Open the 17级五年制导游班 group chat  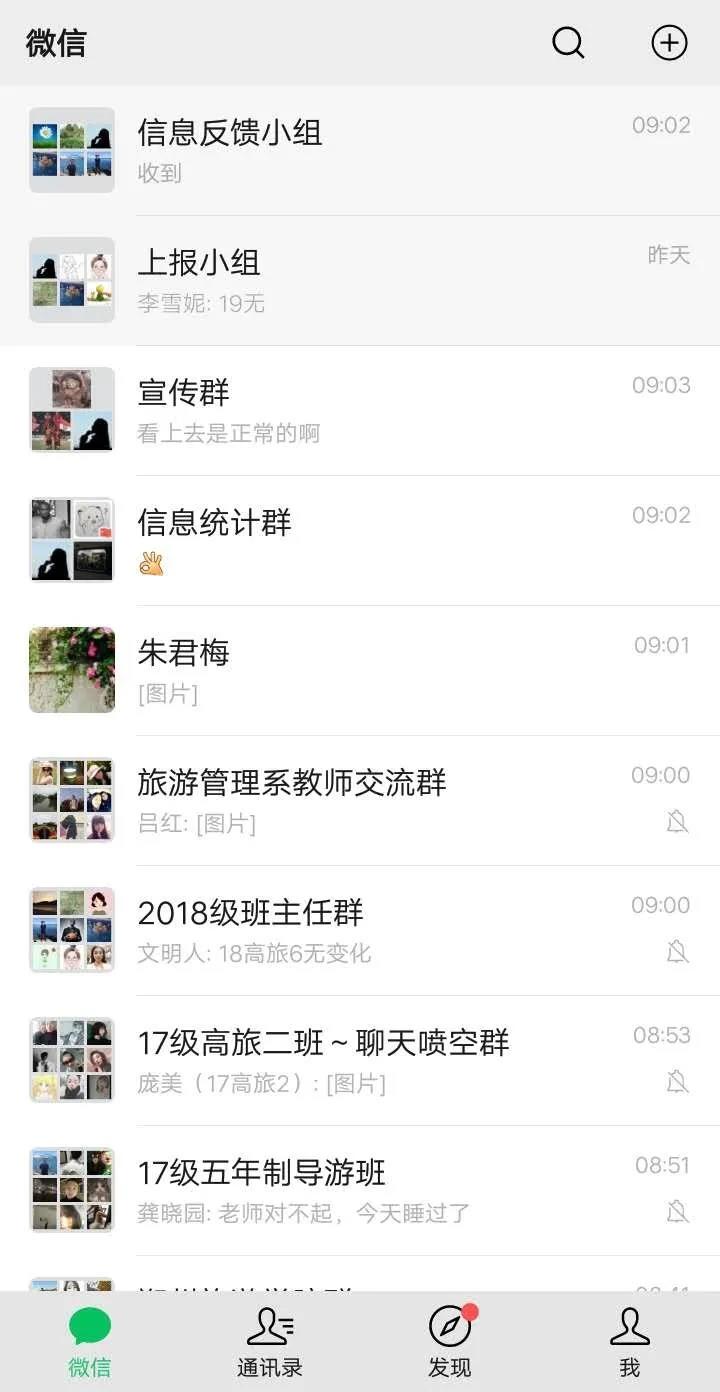[x=360, y=1190]
